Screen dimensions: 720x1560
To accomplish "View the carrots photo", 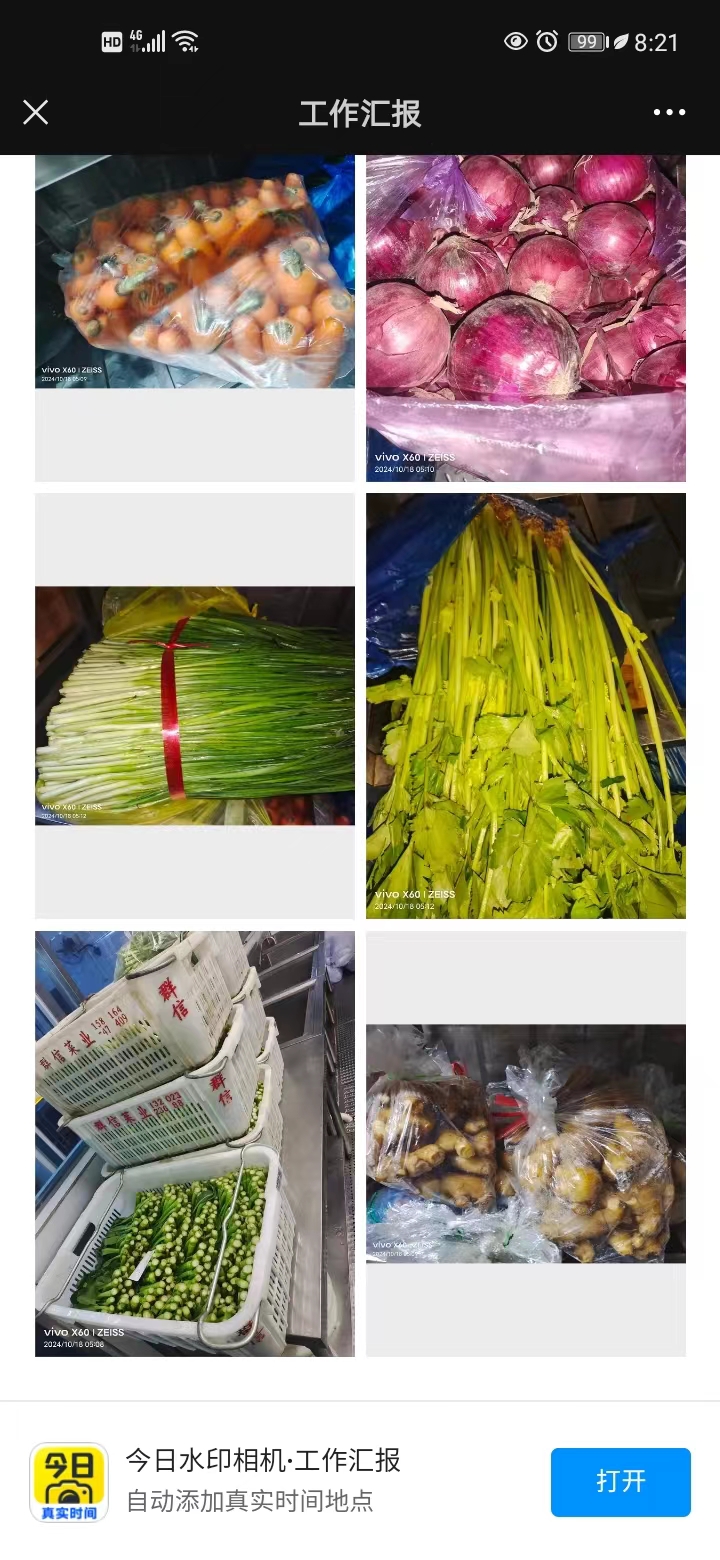I will click(195, 275).
